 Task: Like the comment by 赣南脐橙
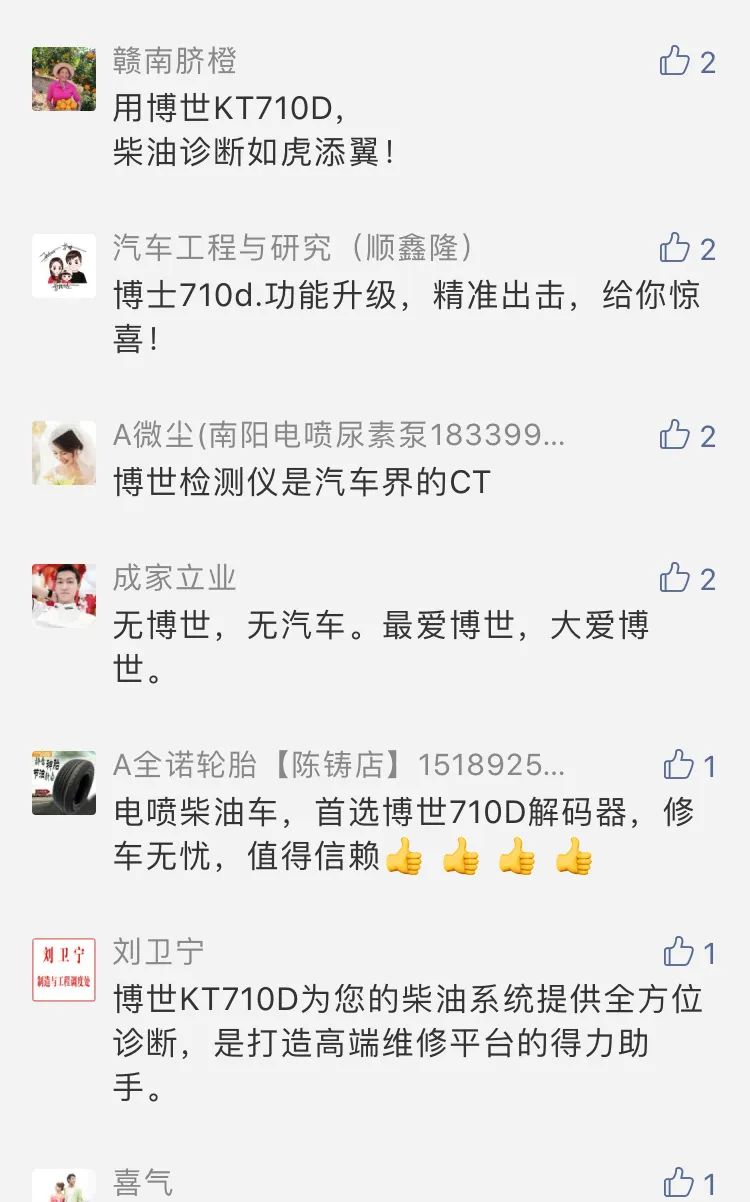point(676,62)
